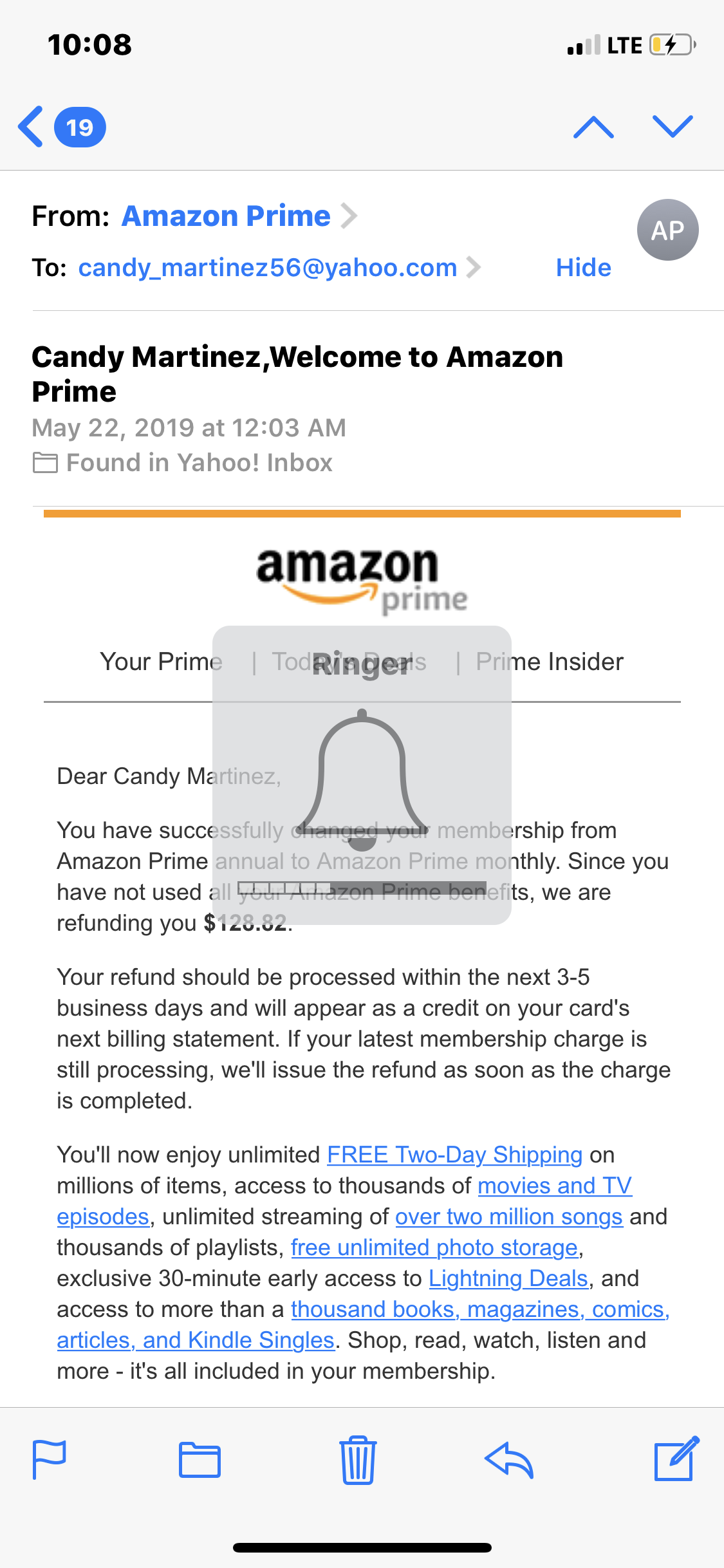
Task: Reply to this email
Action: (x=509, y=1460)
